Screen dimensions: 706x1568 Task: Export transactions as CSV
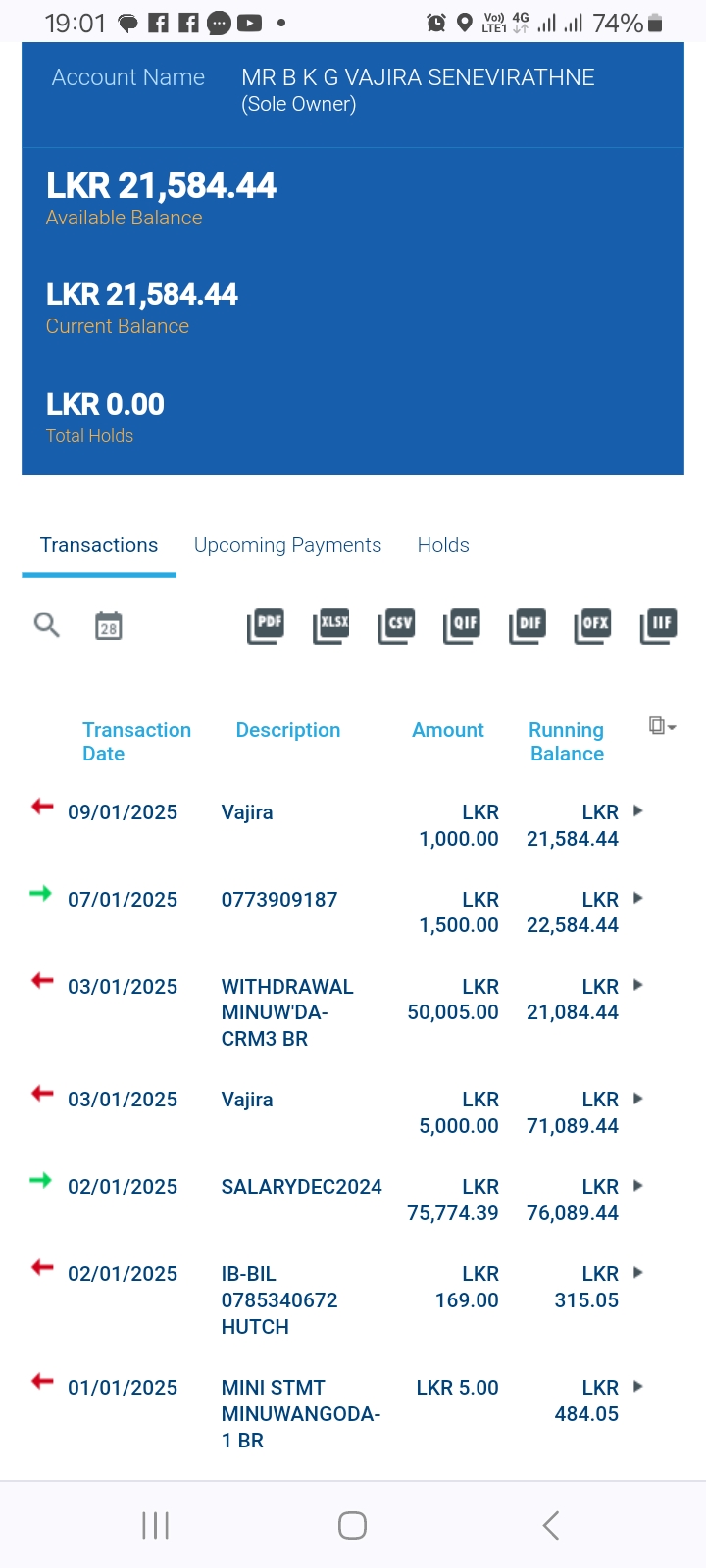point(397,624)
